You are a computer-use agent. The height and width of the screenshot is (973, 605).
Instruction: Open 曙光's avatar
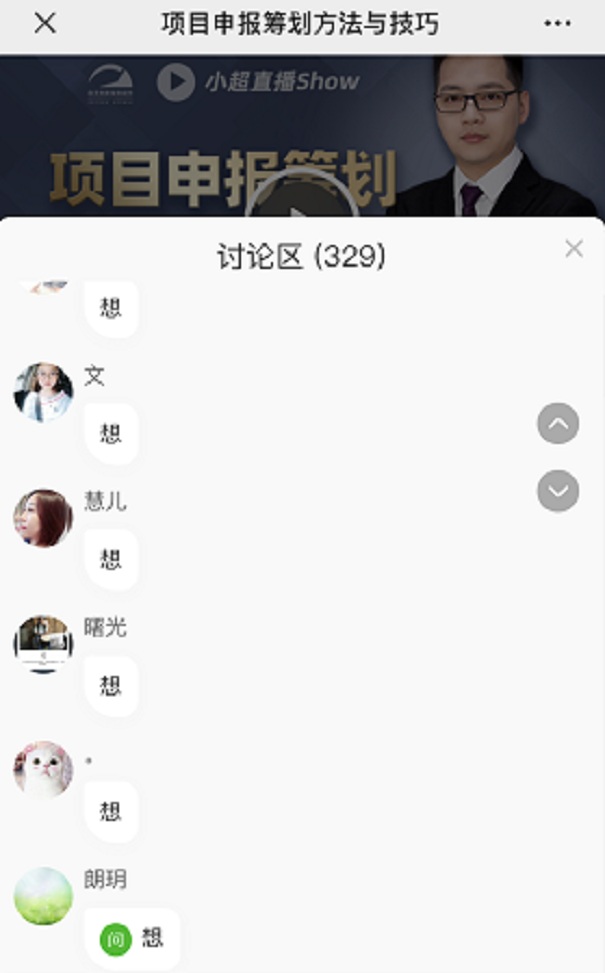point(43,644)
